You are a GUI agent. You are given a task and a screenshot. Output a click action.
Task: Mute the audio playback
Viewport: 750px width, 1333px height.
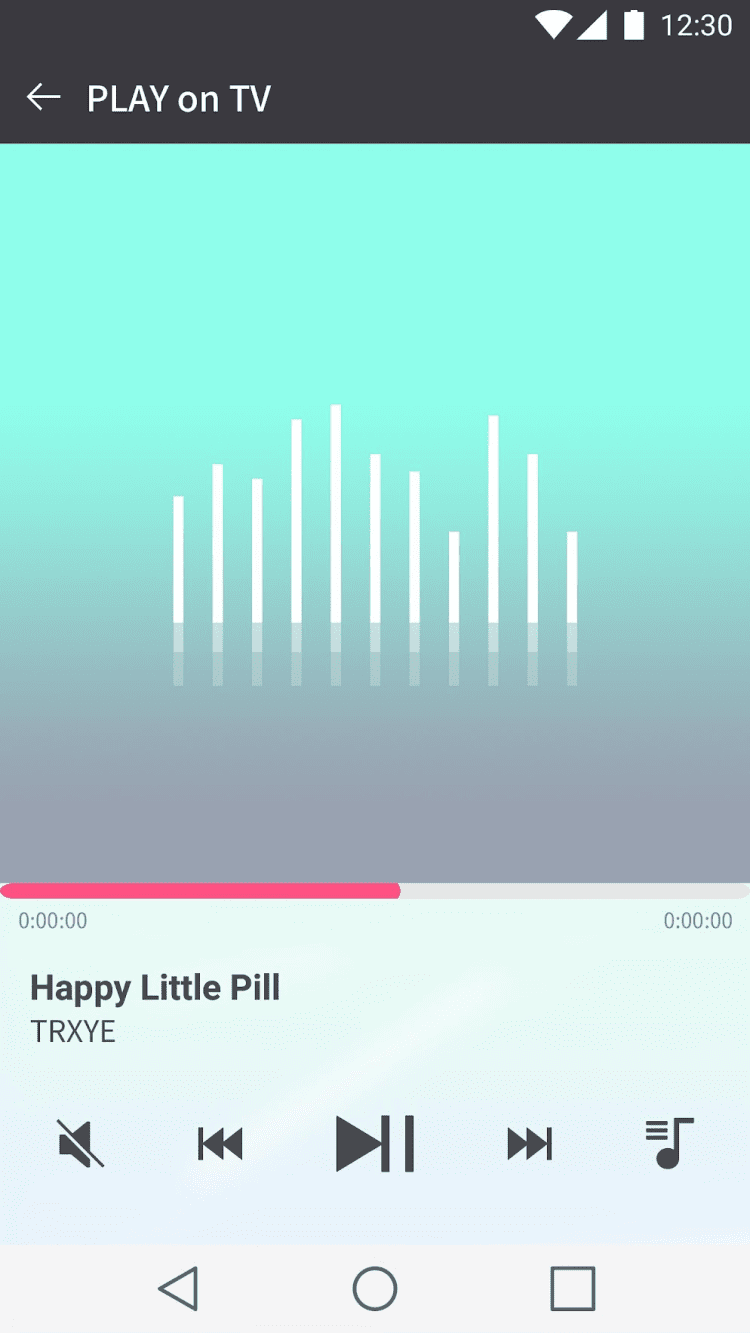point(80,1143)
